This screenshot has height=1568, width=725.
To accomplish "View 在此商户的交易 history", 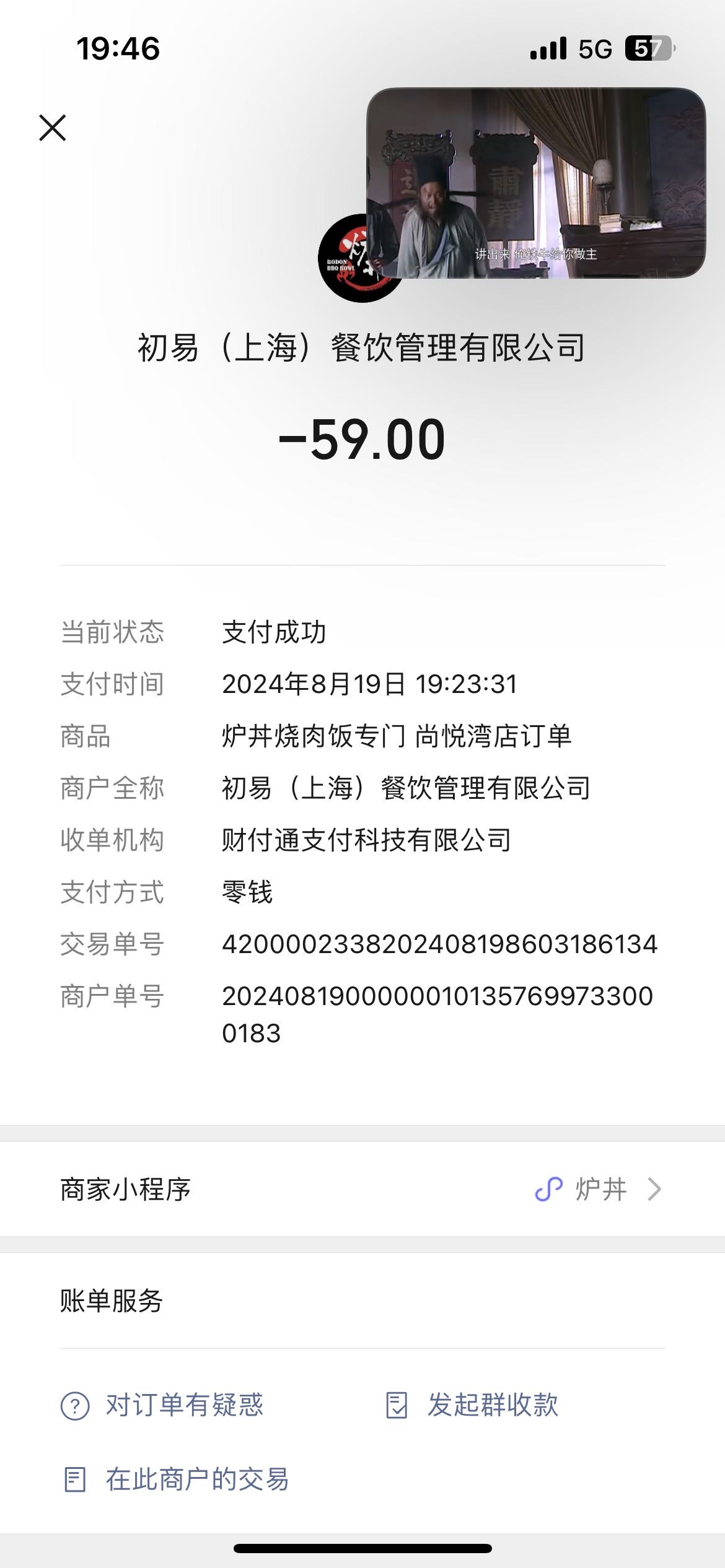I will click(x=176, y=1479).
